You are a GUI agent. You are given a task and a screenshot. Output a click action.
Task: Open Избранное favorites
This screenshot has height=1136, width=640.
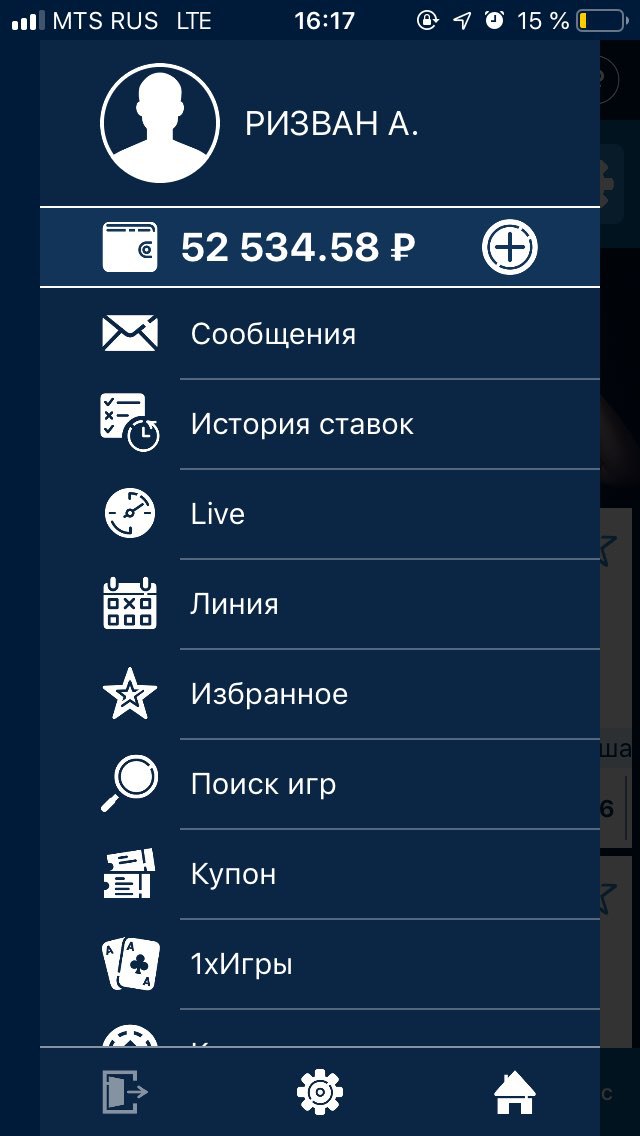coord(320,693)
